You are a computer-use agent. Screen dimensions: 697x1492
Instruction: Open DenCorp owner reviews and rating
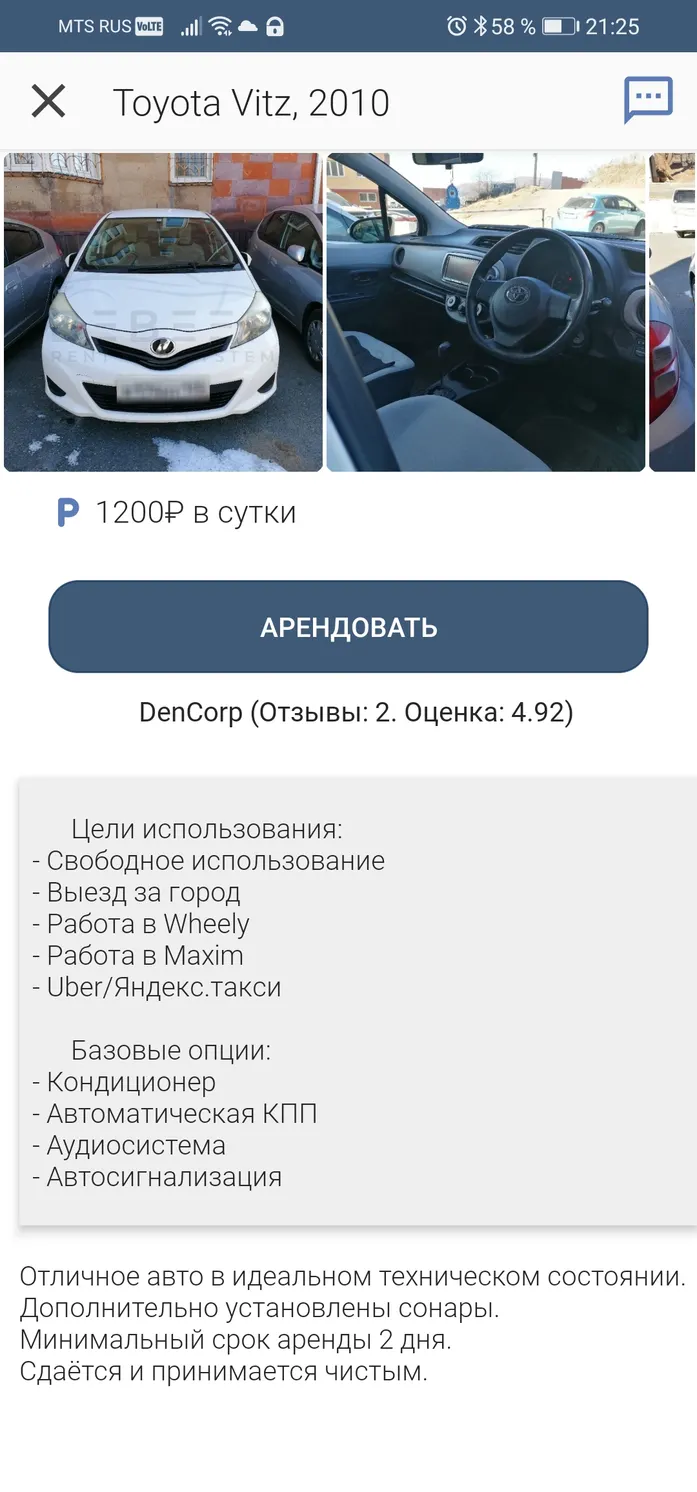(x=356, y=713)
